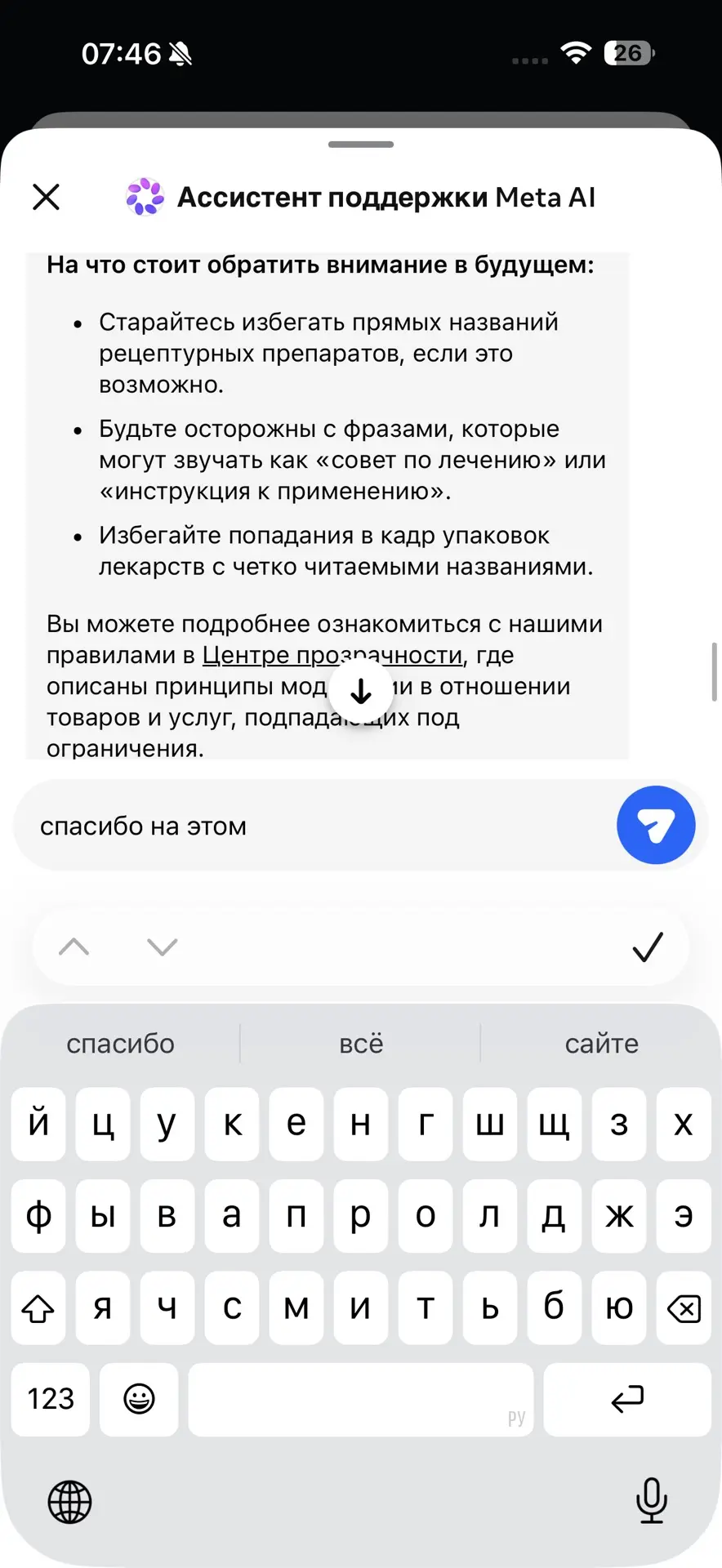Enable shift on the keyboard

pyautogui.click(x=38, y=1307)
